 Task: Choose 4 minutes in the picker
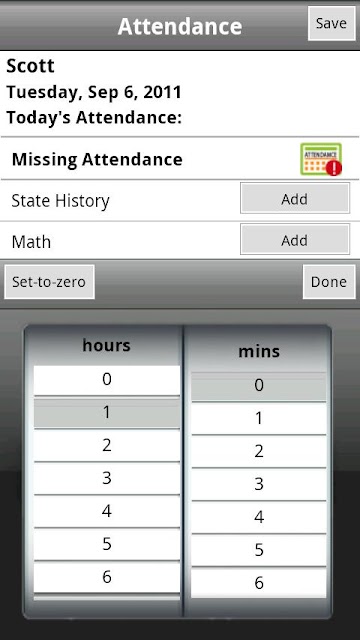click(259, 517)
